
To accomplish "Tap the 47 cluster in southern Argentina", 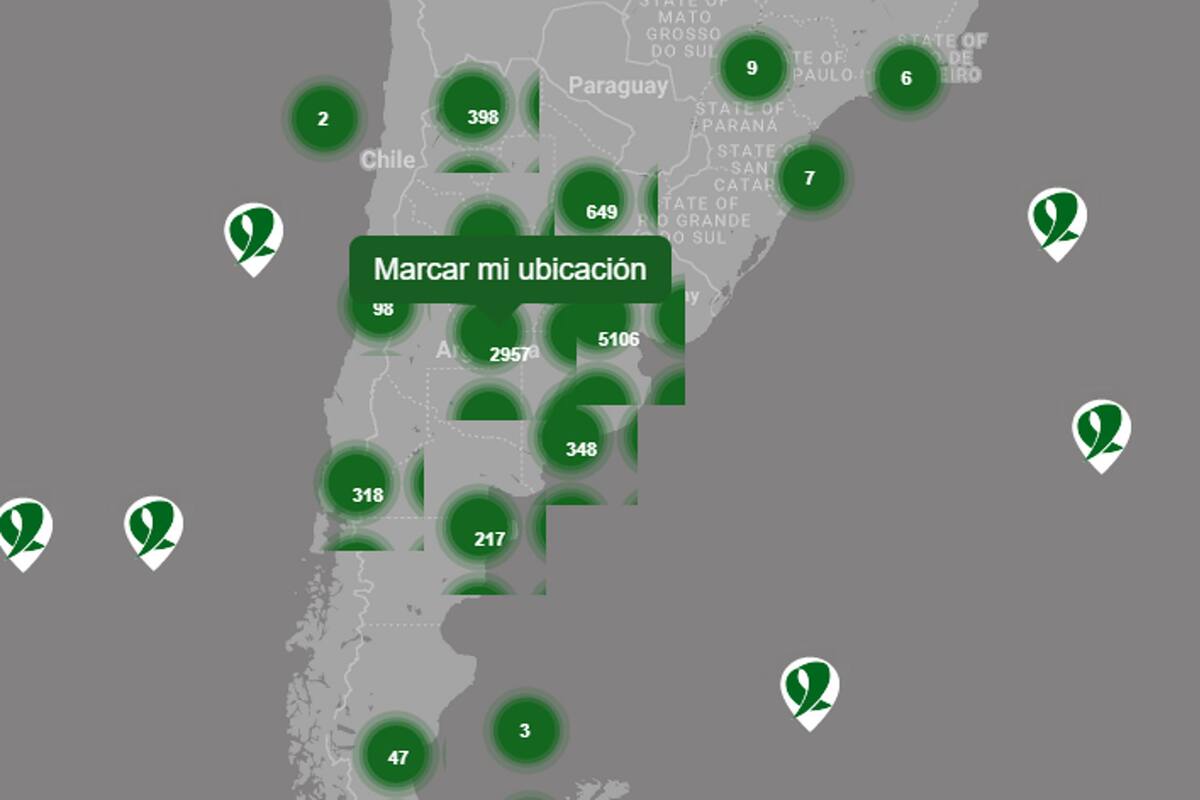I will (397, 756).
